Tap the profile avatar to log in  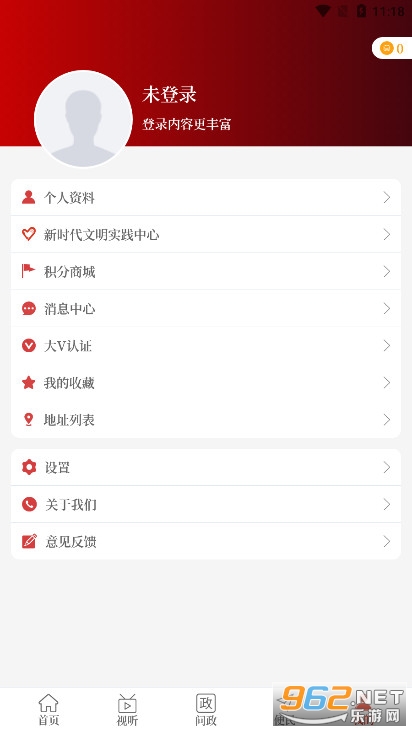pyautogui.click(x=83, y=119)
